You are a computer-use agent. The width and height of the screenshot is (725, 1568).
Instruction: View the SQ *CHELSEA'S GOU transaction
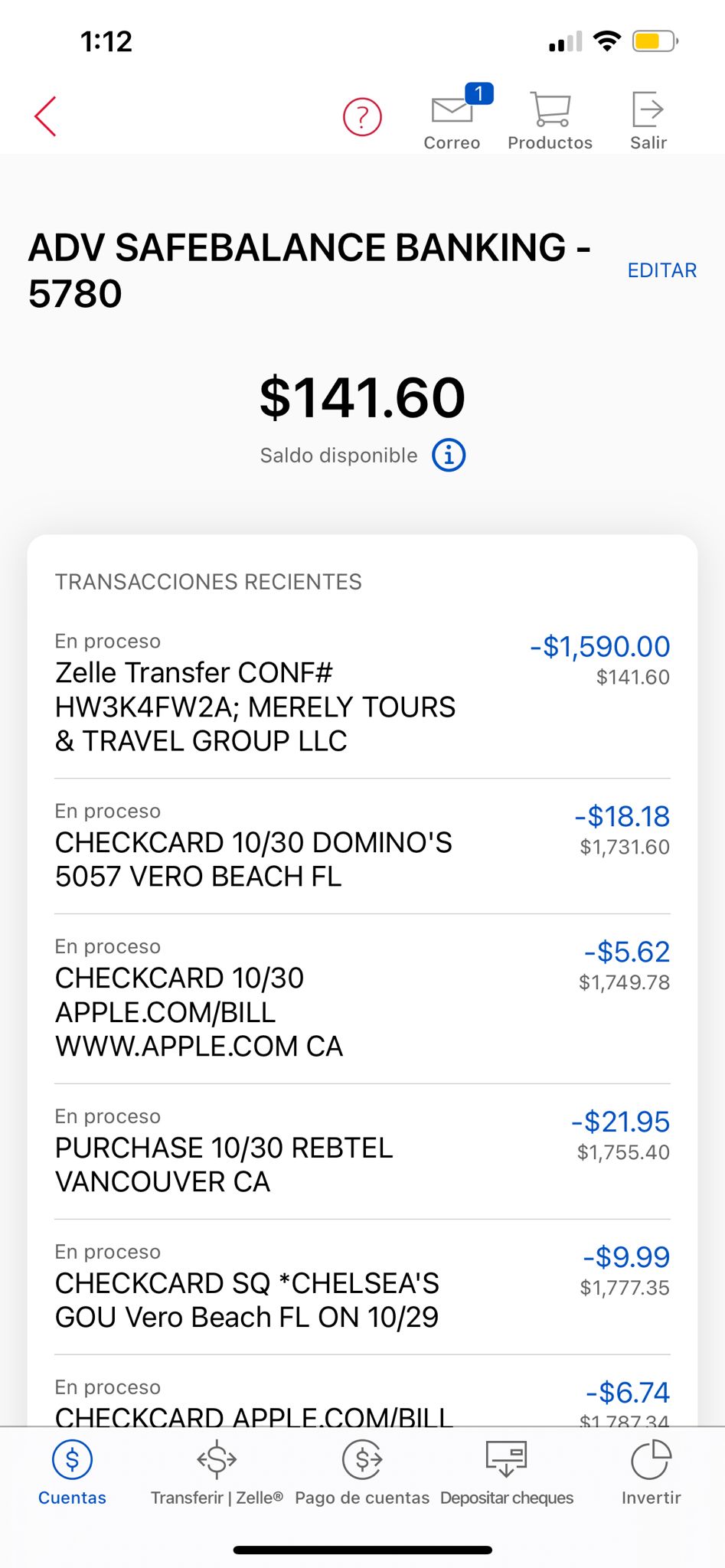(x=362, y=1286)
